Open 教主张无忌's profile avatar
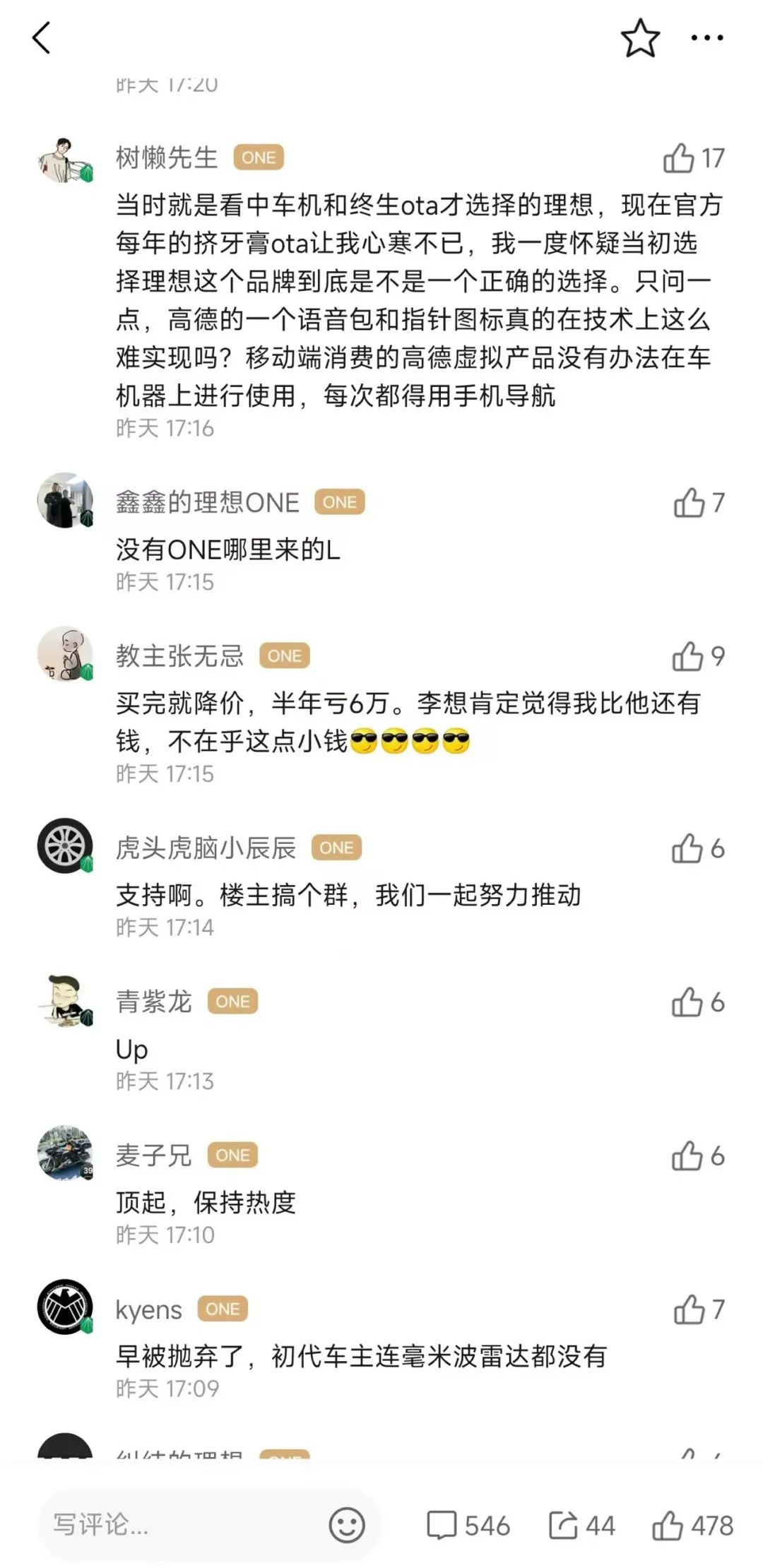 [x=65, y=653]
